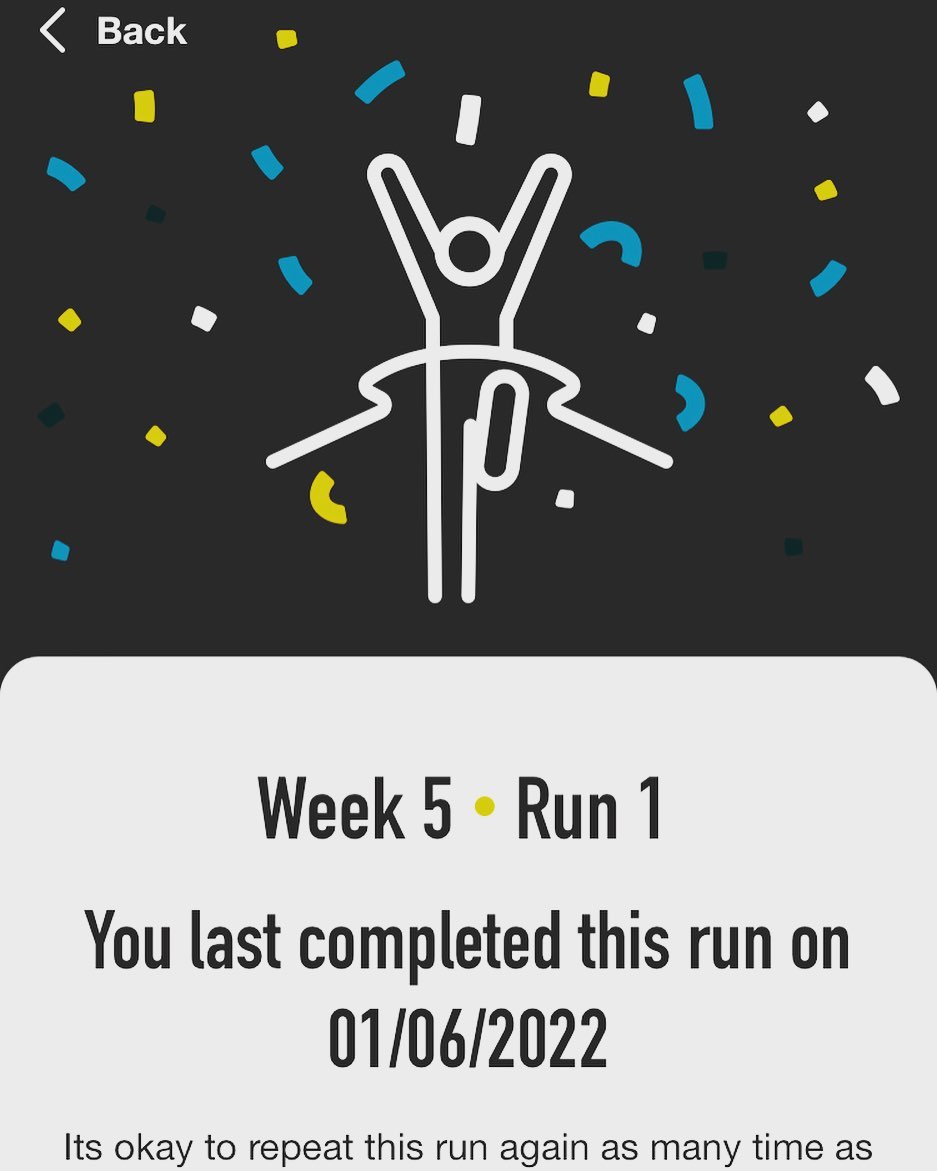Image resolution: width=937 pixels, height=1171 pixels.
Task: Go back using the Back button
Action: tap(112, 31)
